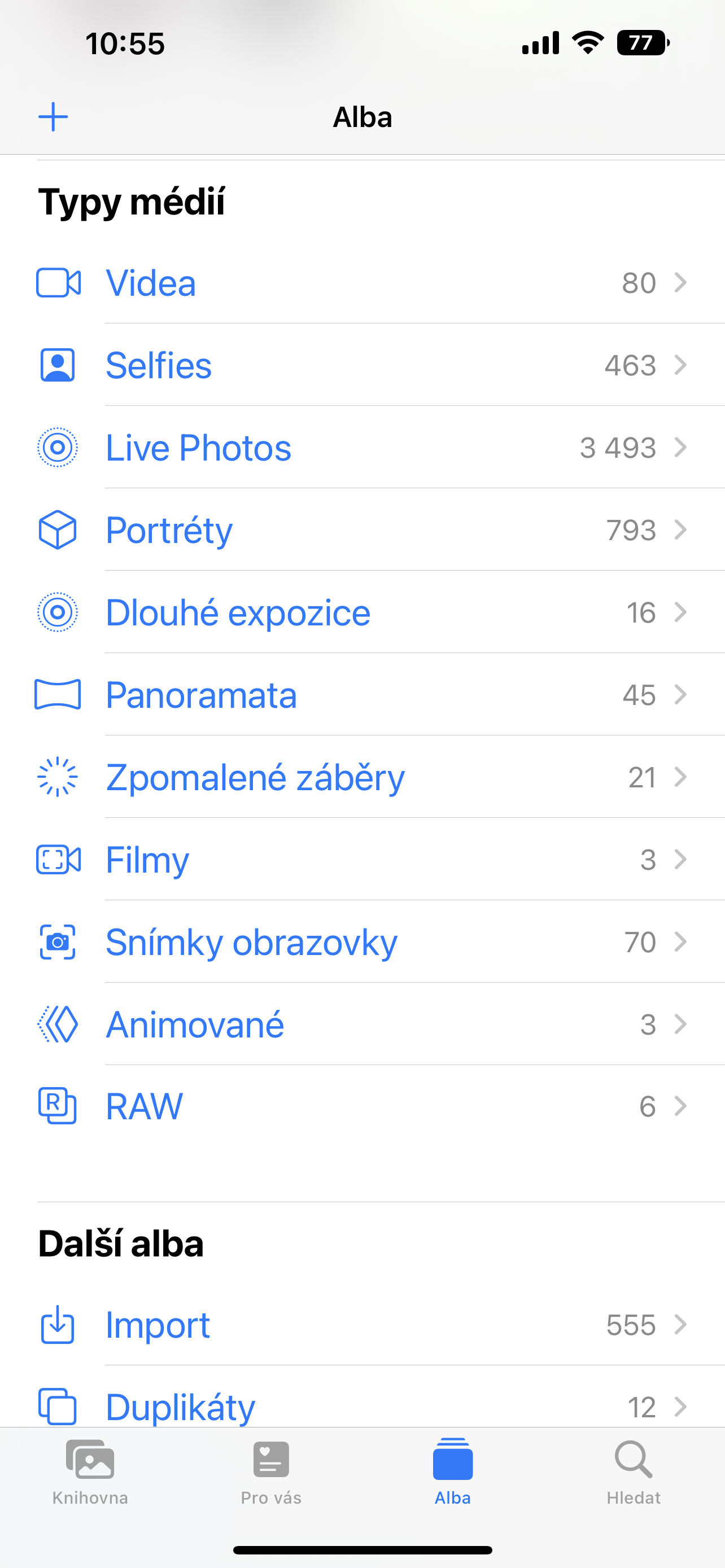This screenshot has height=1568, width=725.
Task: Tap the plus icon to add album
Action: 54,117
